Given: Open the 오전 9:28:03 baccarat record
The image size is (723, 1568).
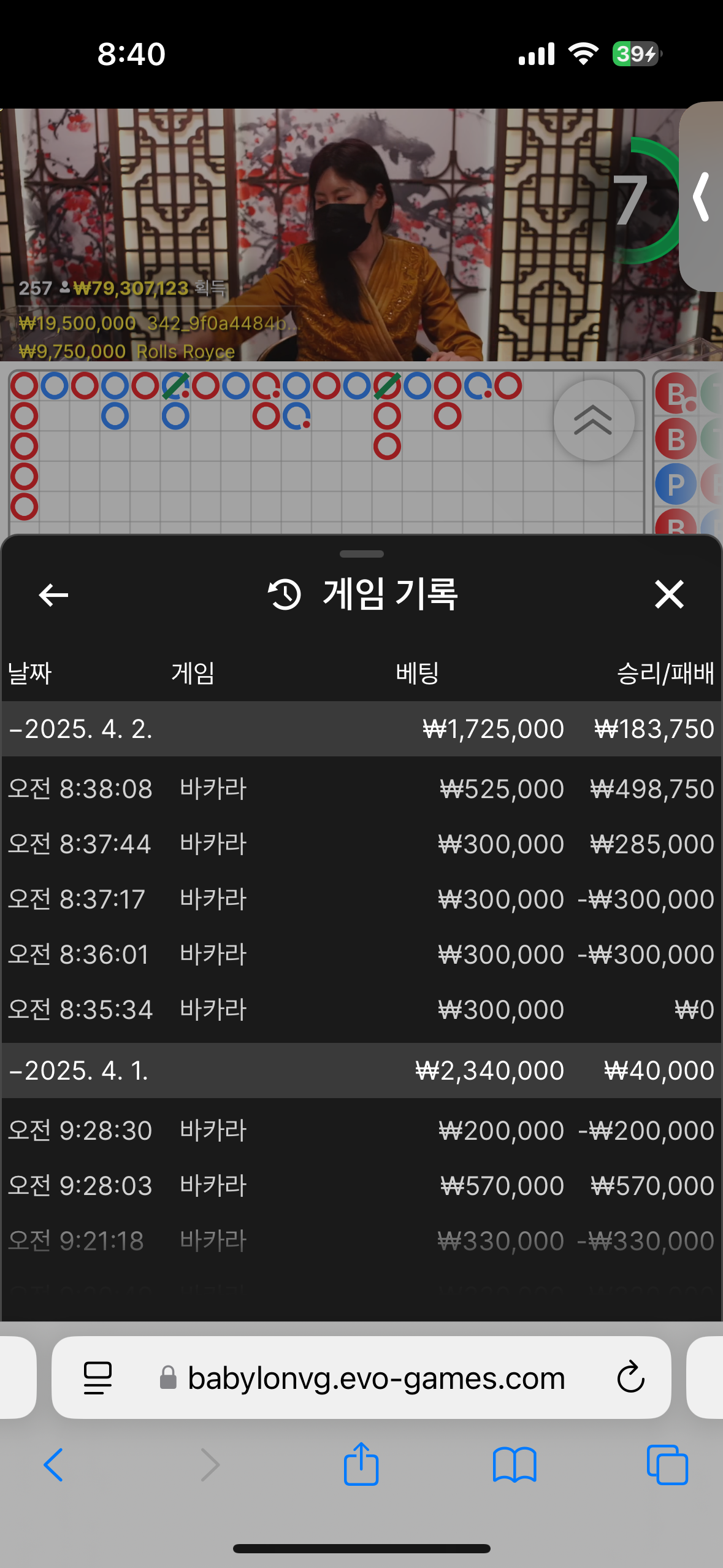Looking at the screenshot, I should (x=361, y=1186).
